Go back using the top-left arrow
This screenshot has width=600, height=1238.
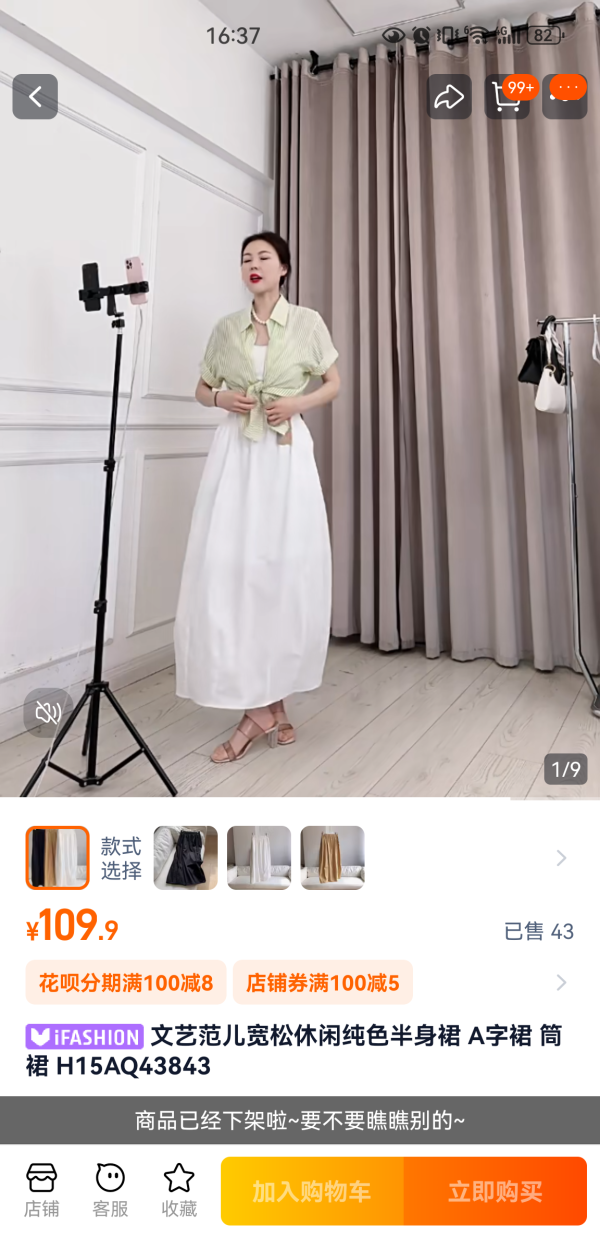tap(35, 97)
